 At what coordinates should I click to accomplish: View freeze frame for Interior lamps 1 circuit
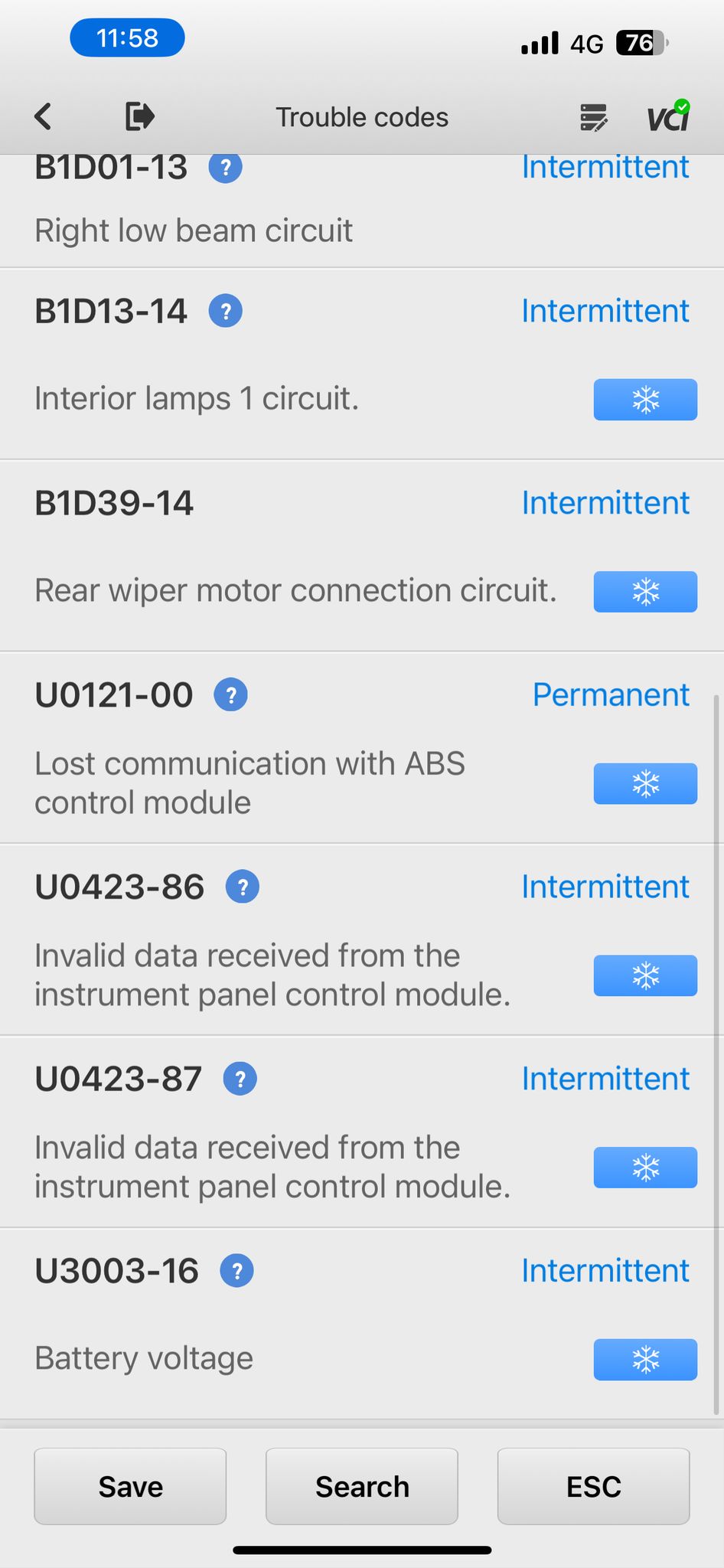coord(645,400)
